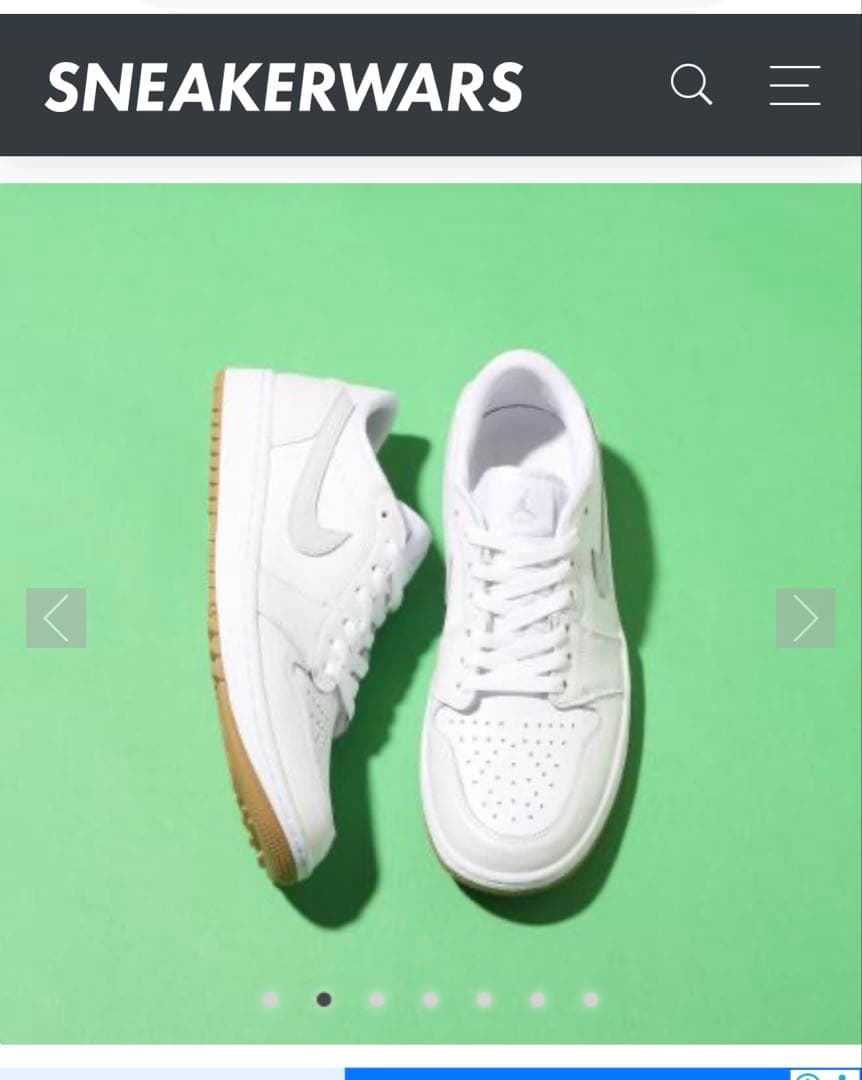Jump to the last carousel dot

click(x=591, y=999)
